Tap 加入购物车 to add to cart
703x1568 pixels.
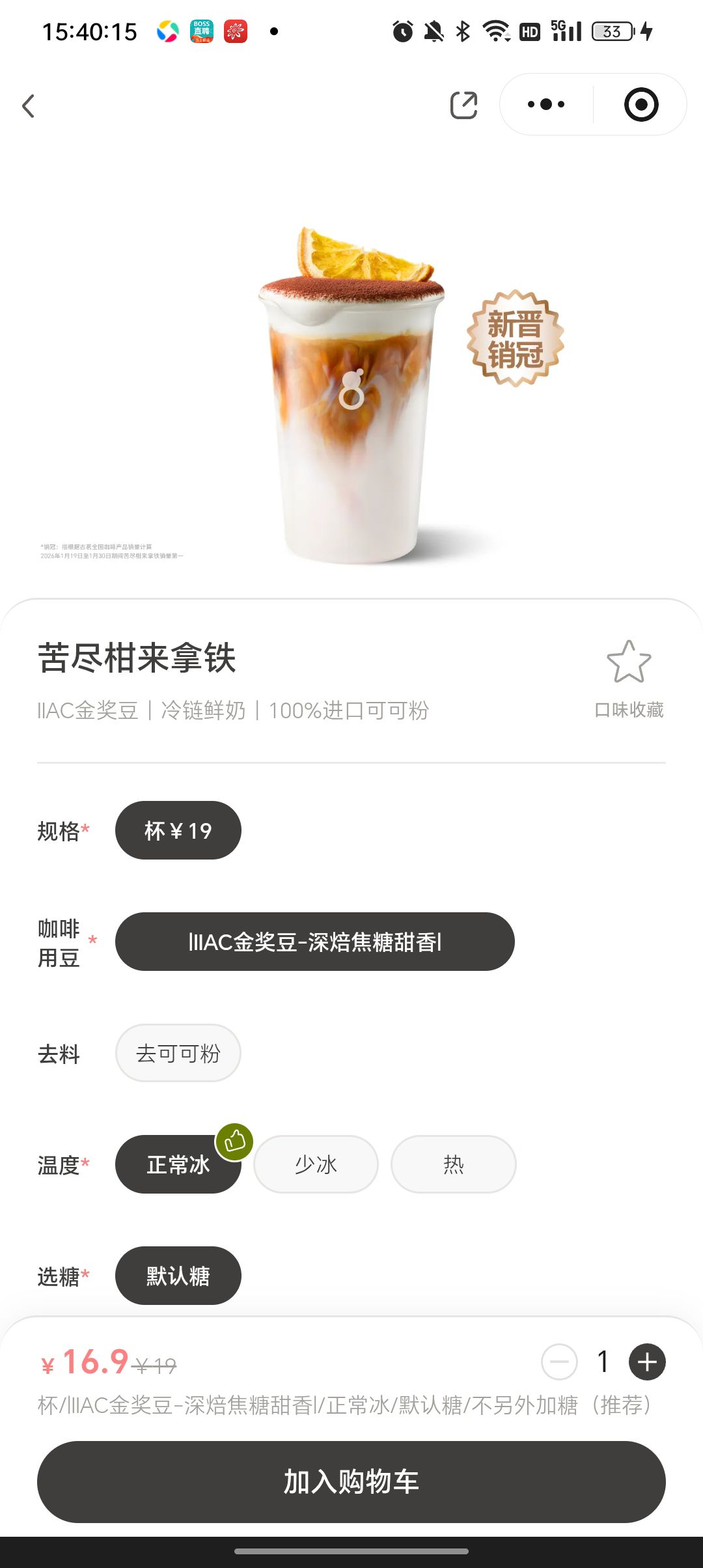pyautogui.click(x=351, y=1481)
